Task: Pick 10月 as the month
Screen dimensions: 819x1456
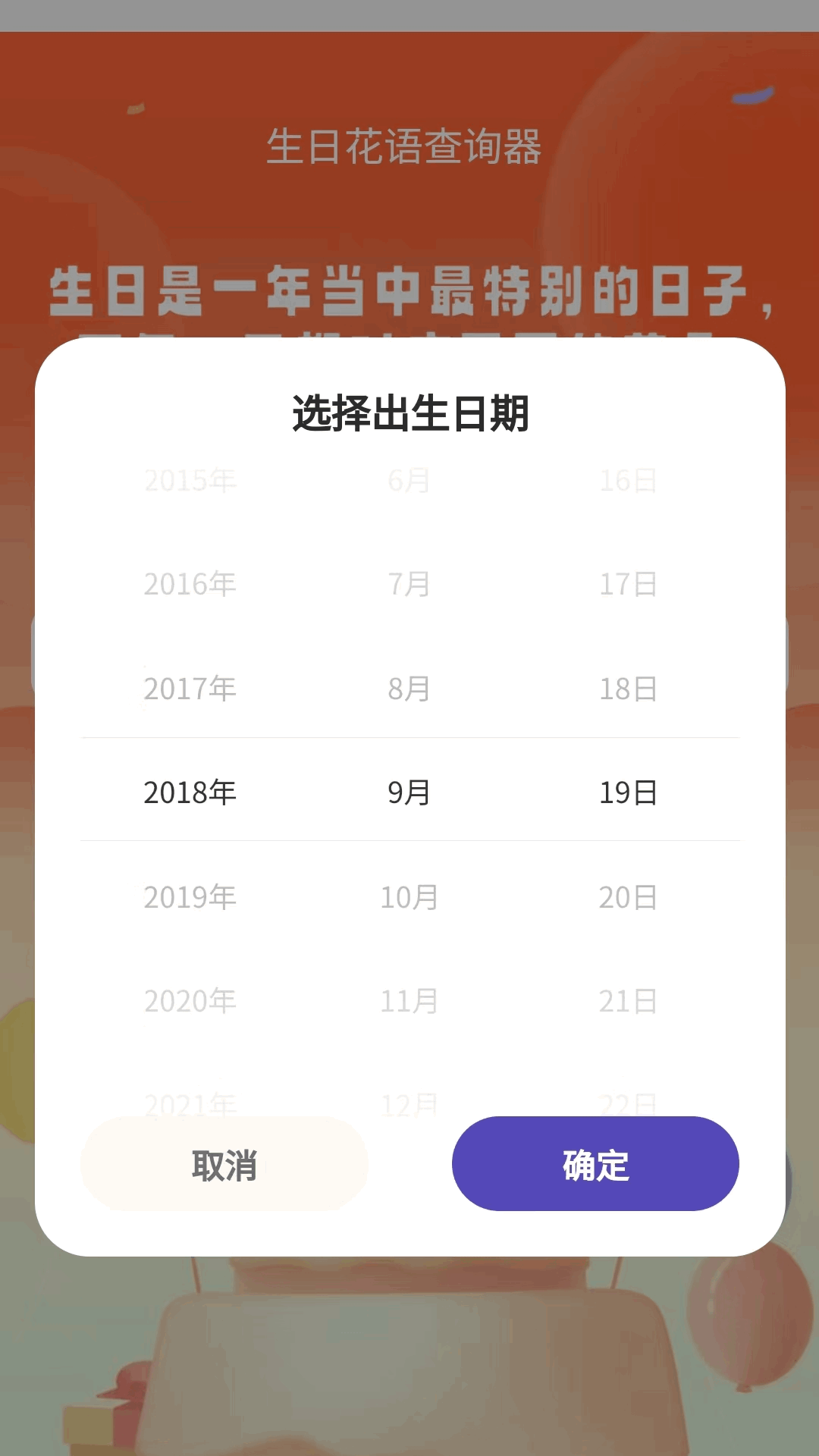Action: [409, 897]
